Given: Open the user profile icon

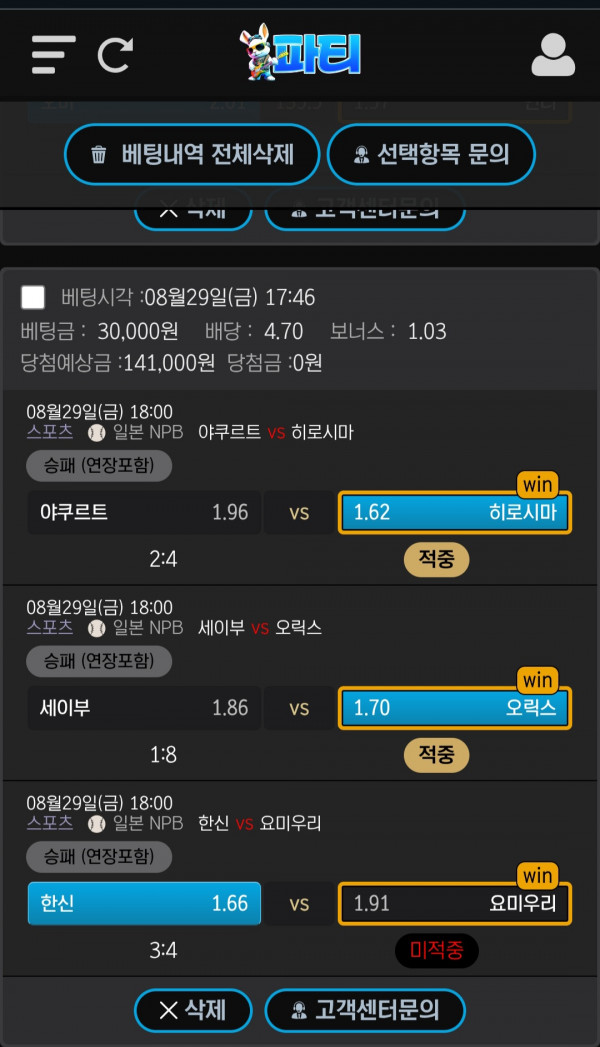Looking at the screenshot, I should coord(553,55).
